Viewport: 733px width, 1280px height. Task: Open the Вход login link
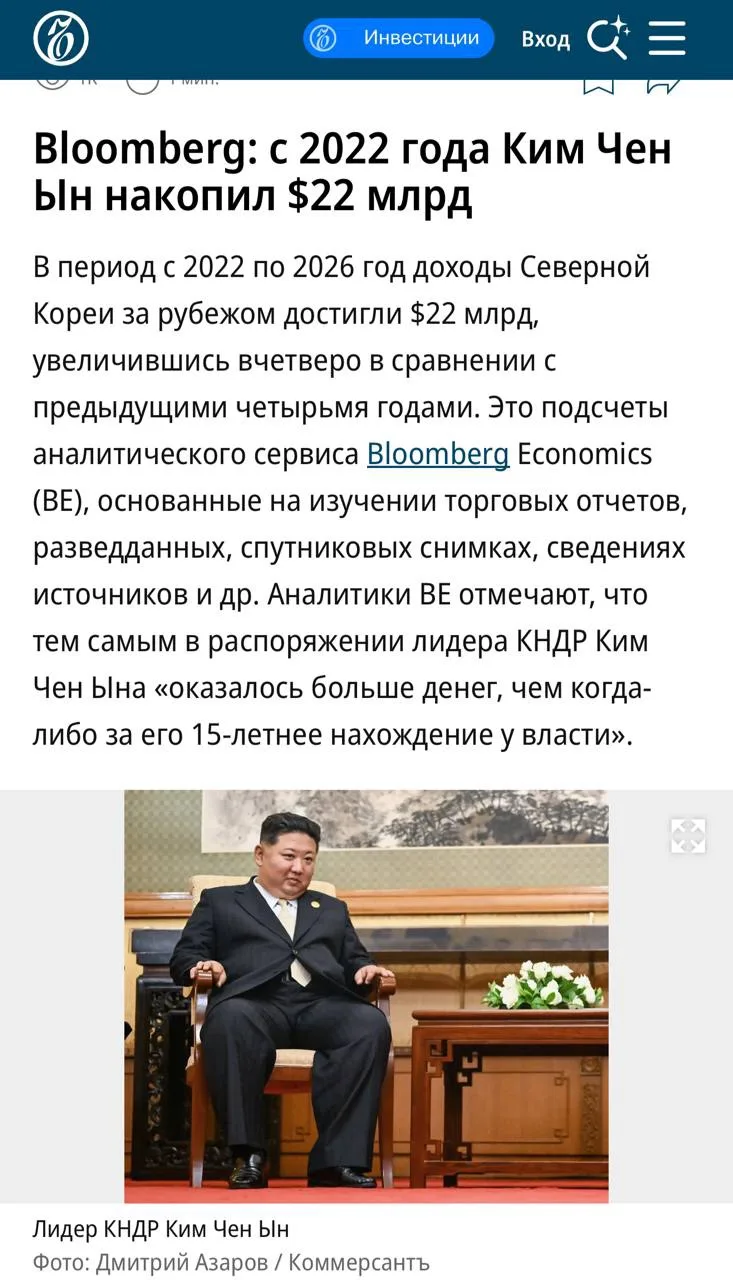pos(546,39)
